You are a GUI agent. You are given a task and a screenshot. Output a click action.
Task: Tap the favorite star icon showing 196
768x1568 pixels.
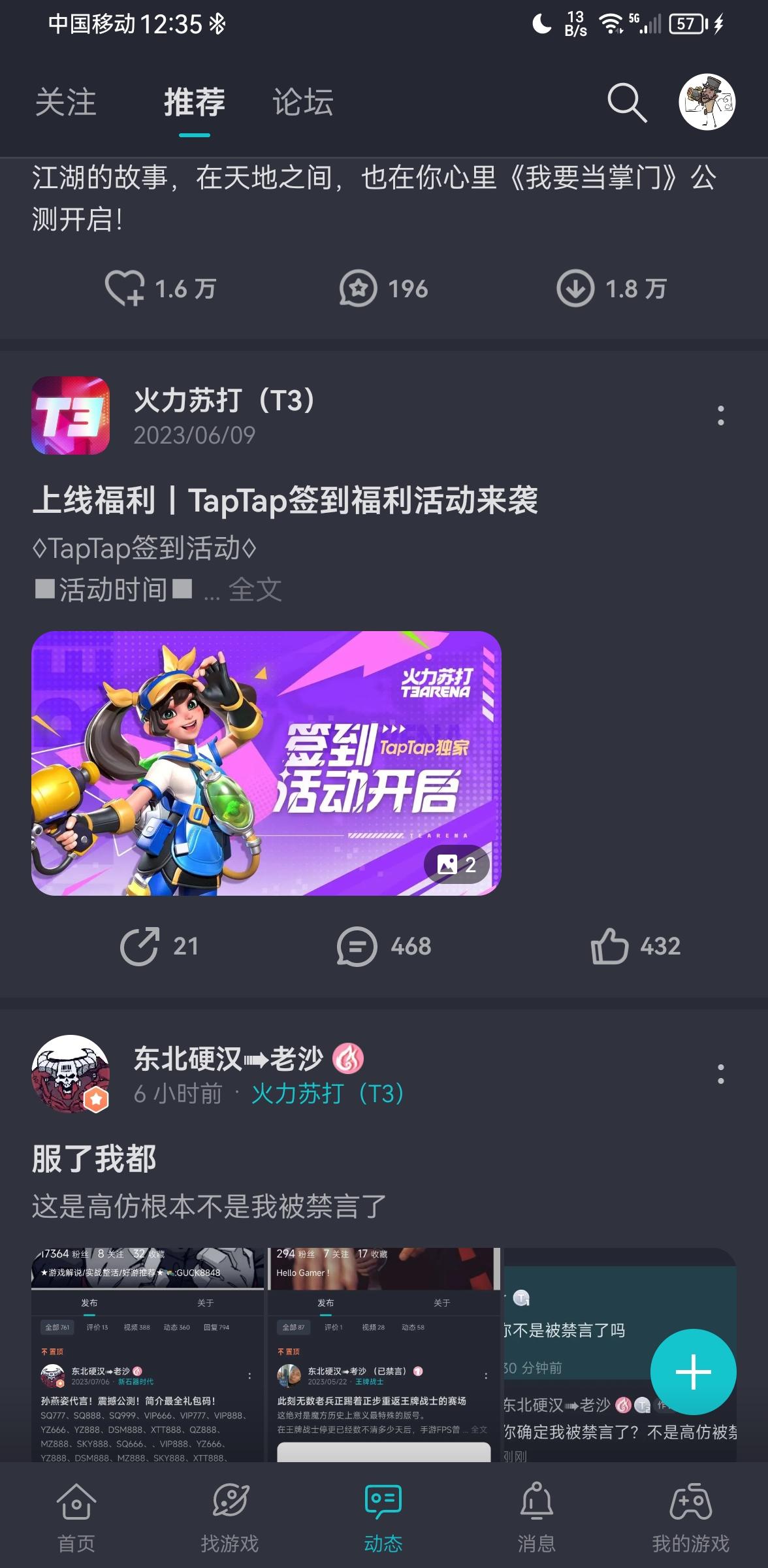[x=357, y=288]
